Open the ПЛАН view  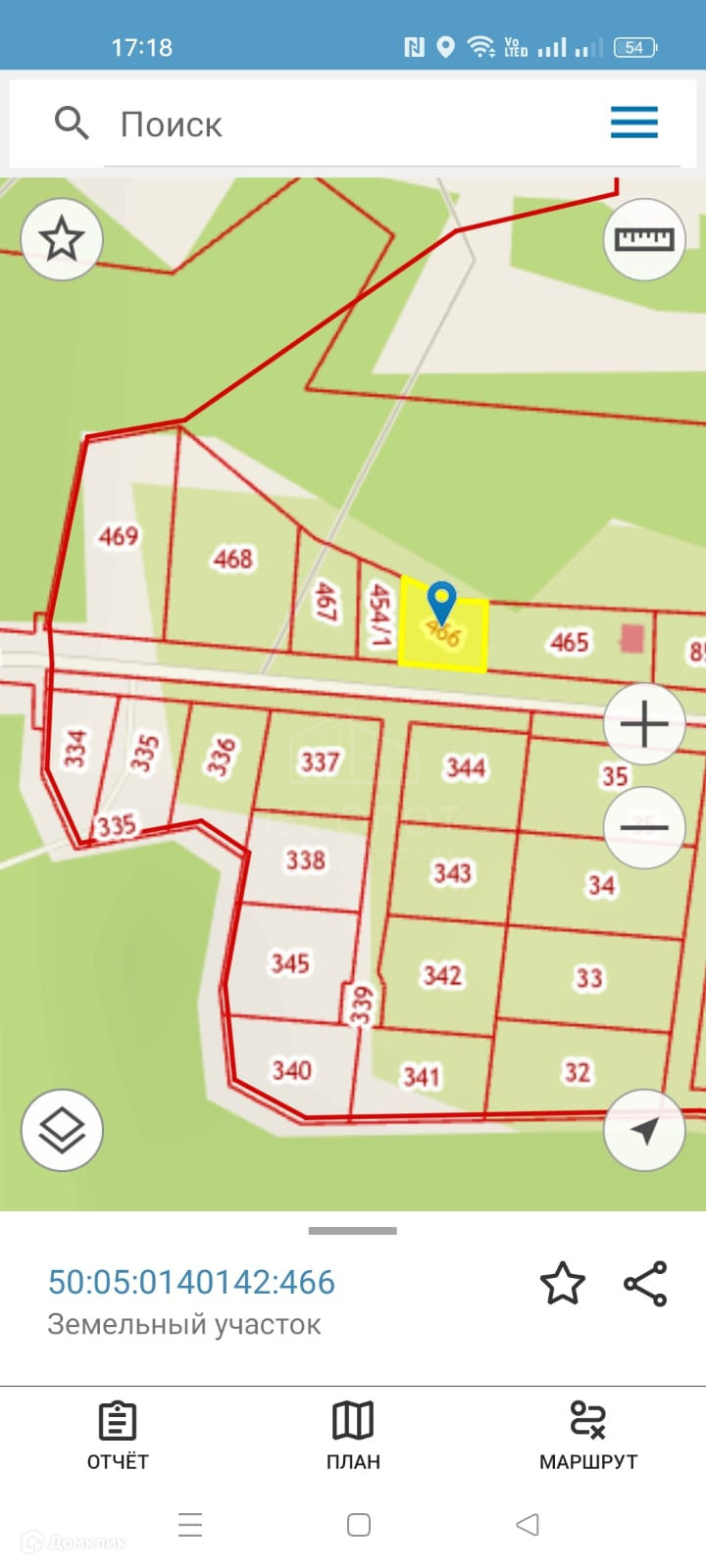[x=353, y=1435]
